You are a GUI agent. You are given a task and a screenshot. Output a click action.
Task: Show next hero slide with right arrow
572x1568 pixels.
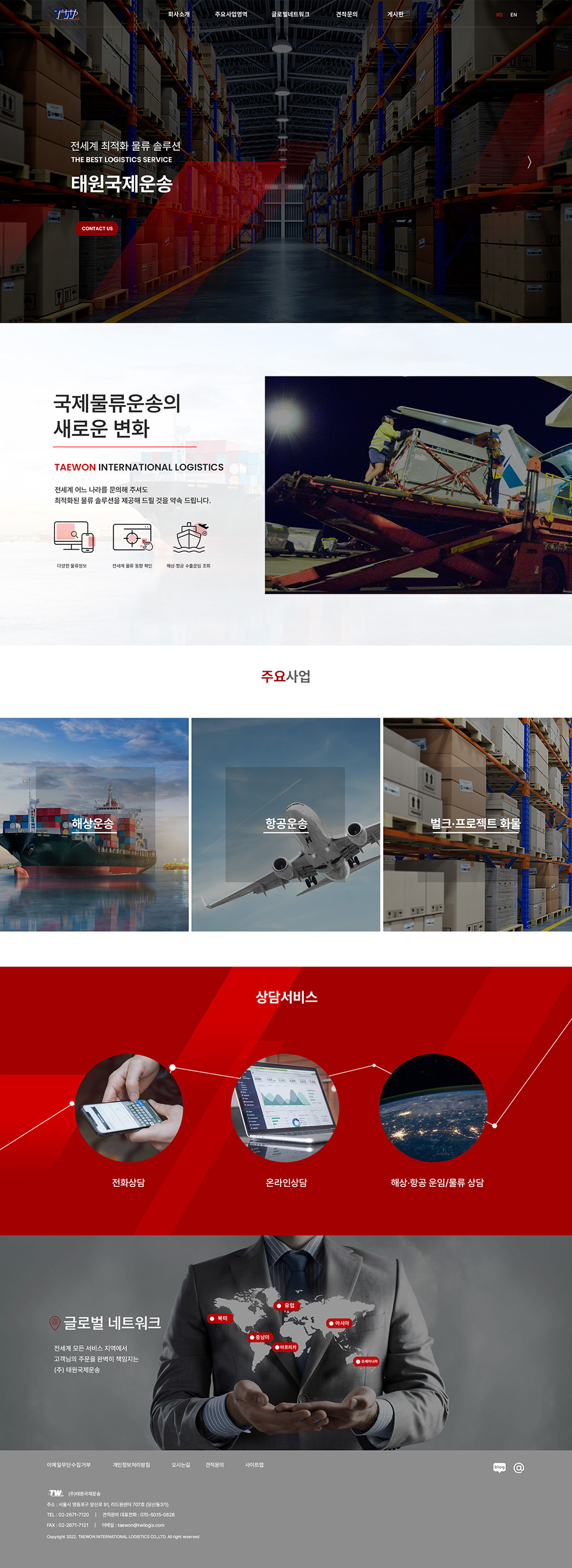coord(529,162)
